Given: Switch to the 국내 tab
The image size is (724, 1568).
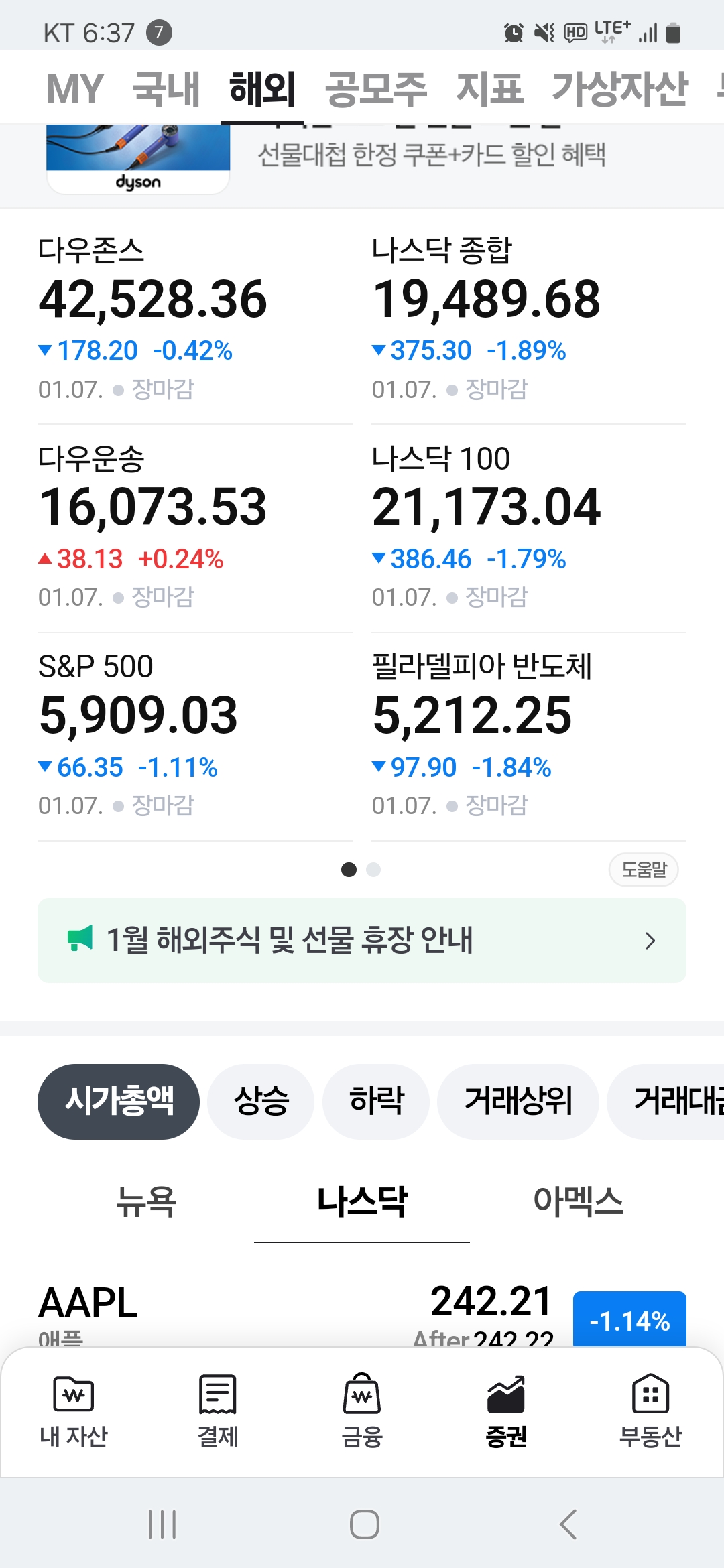Looking at the screenshot, I should click(166, 88).
